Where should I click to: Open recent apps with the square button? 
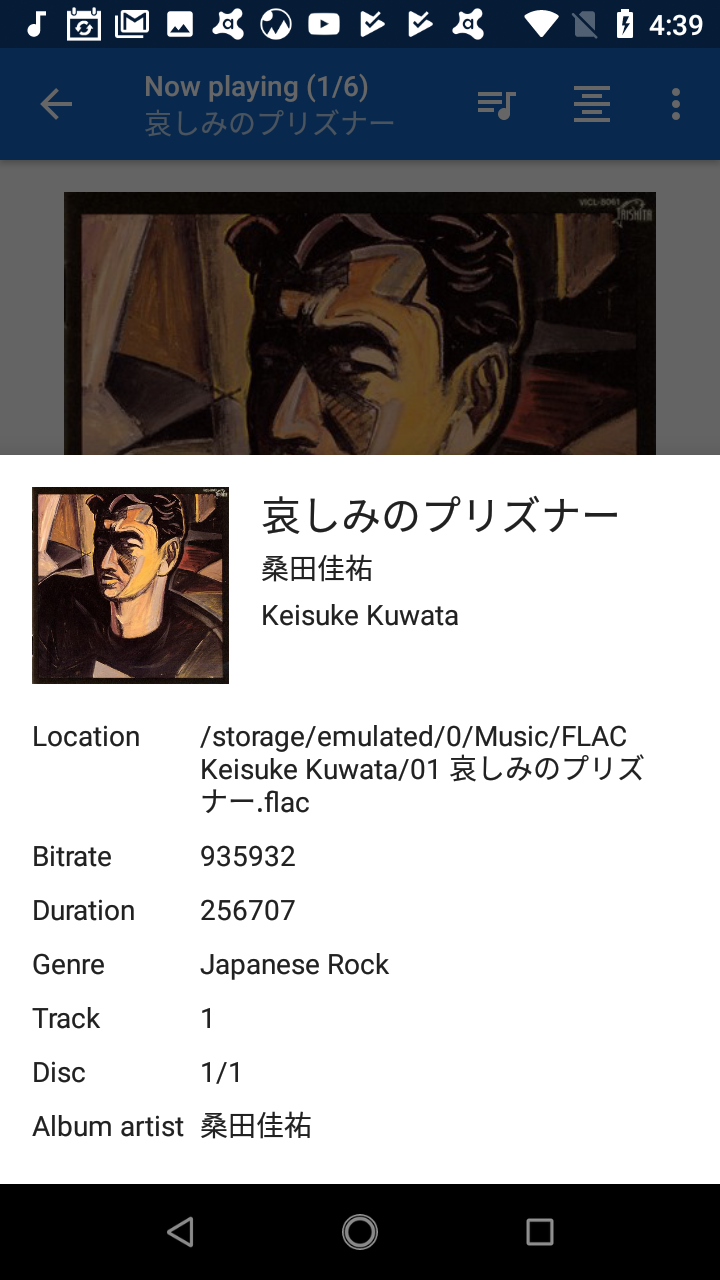539,1231
